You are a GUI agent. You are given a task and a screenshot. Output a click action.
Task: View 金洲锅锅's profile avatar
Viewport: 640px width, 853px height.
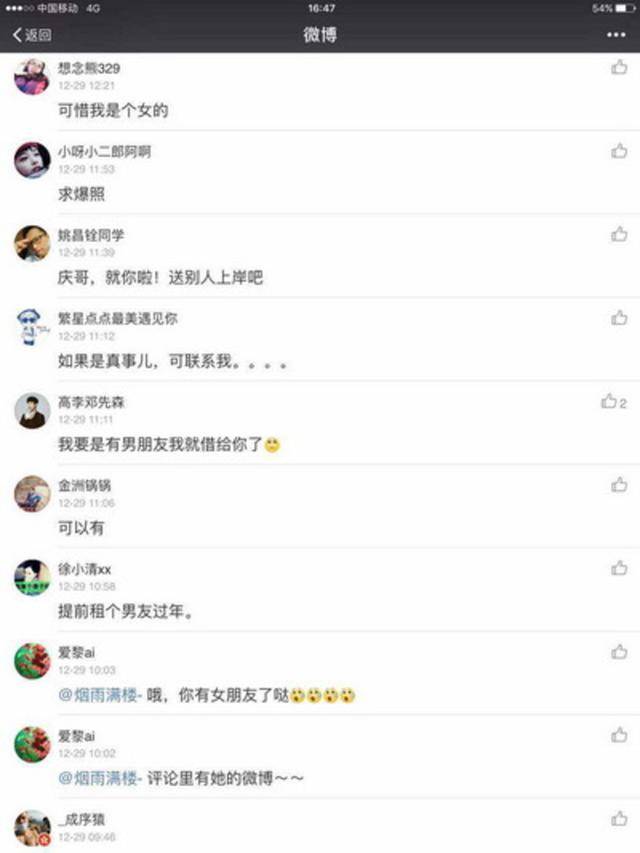pyautogui.click(x=32, y=493)
